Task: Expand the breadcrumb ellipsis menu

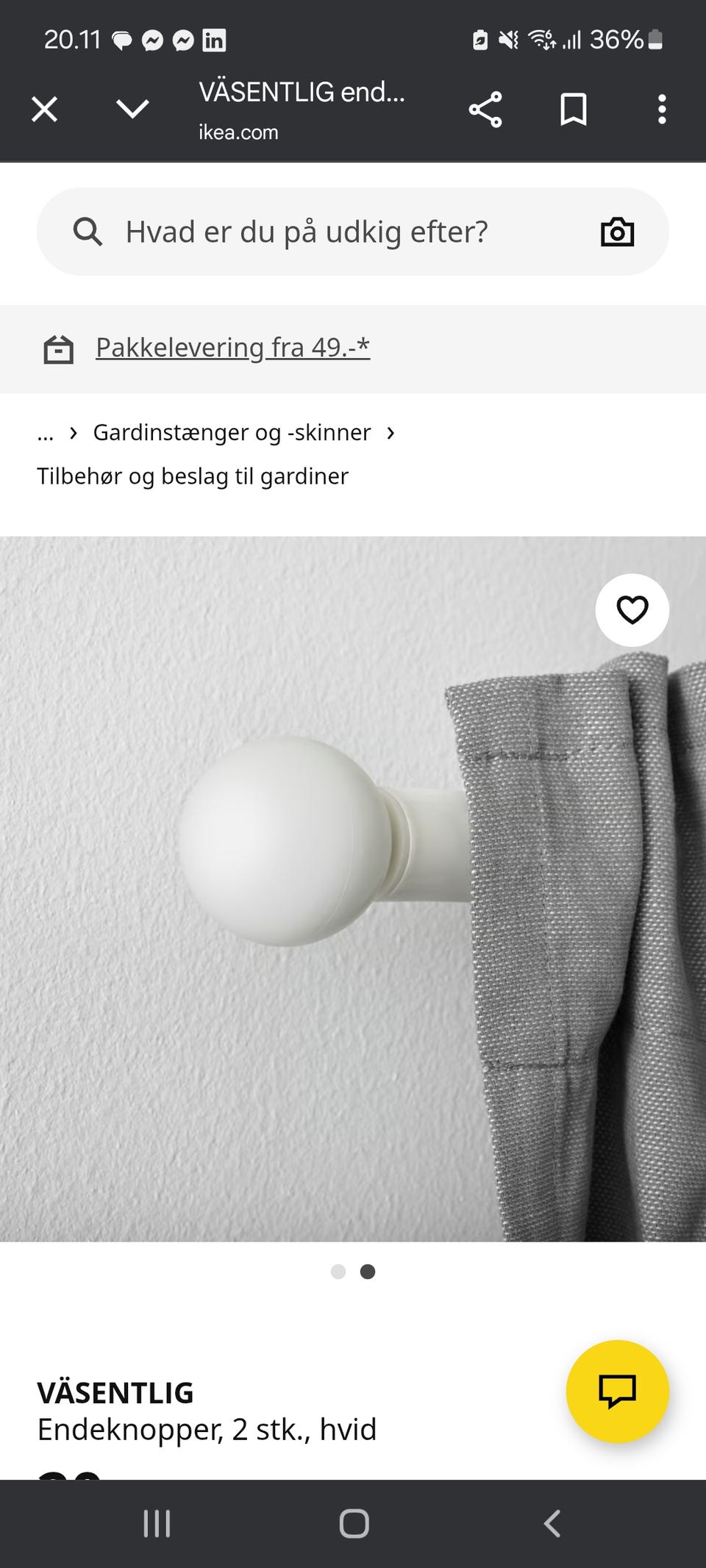Action: pos(46,432)
